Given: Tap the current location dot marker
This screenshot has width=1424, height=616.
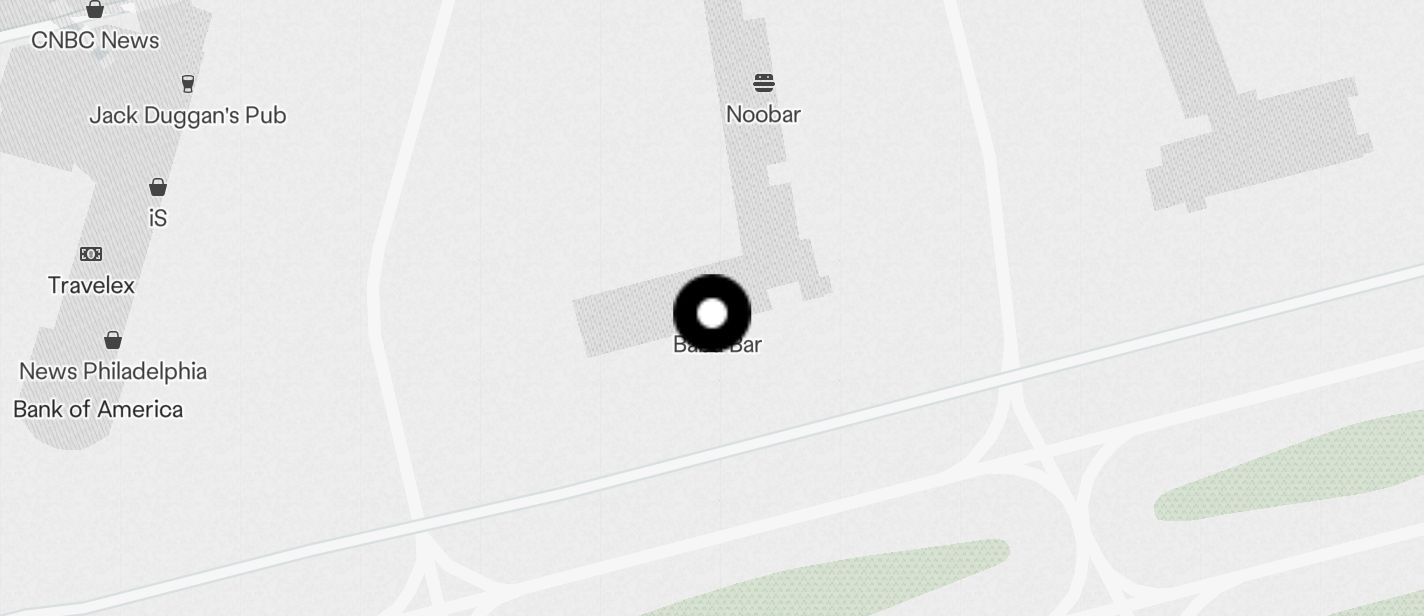Looking at the screenshot, I should [x=712, y=314].
